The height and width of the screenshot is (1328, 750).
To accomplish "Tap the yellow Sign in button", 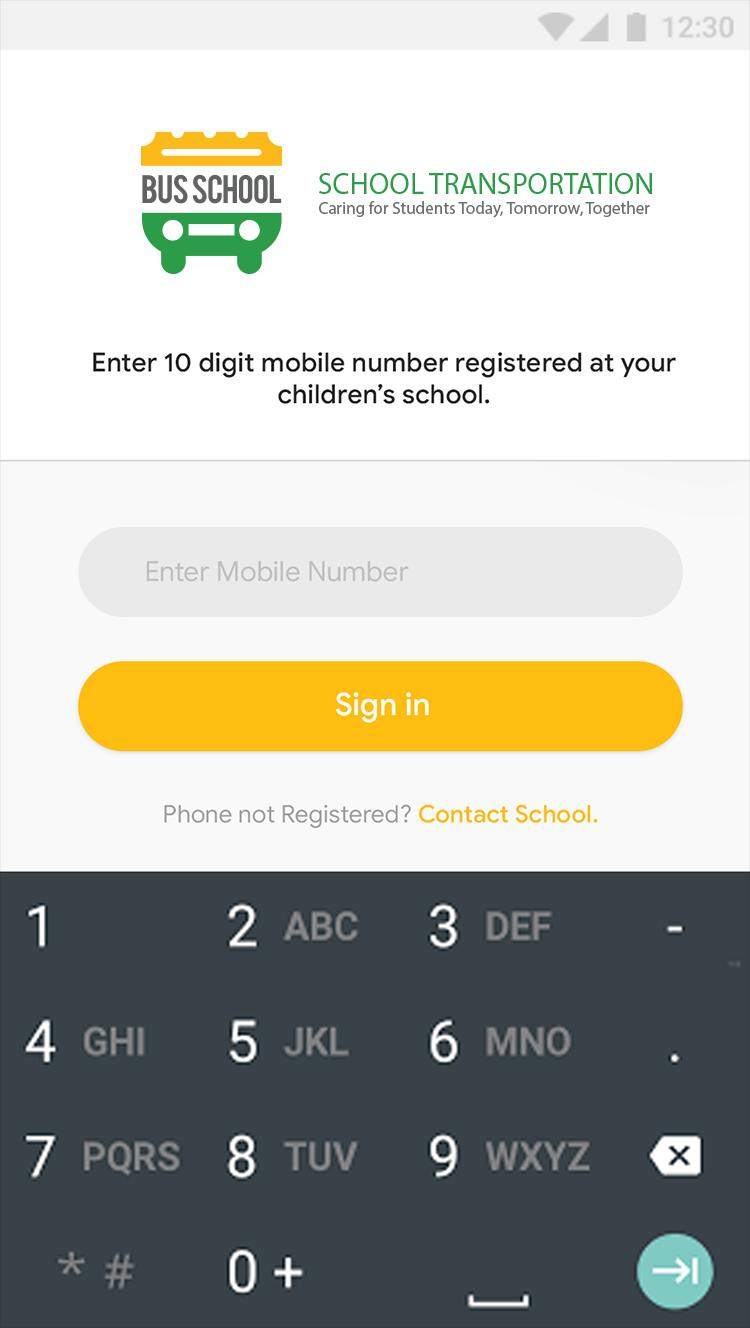I will tap(380, 706).
